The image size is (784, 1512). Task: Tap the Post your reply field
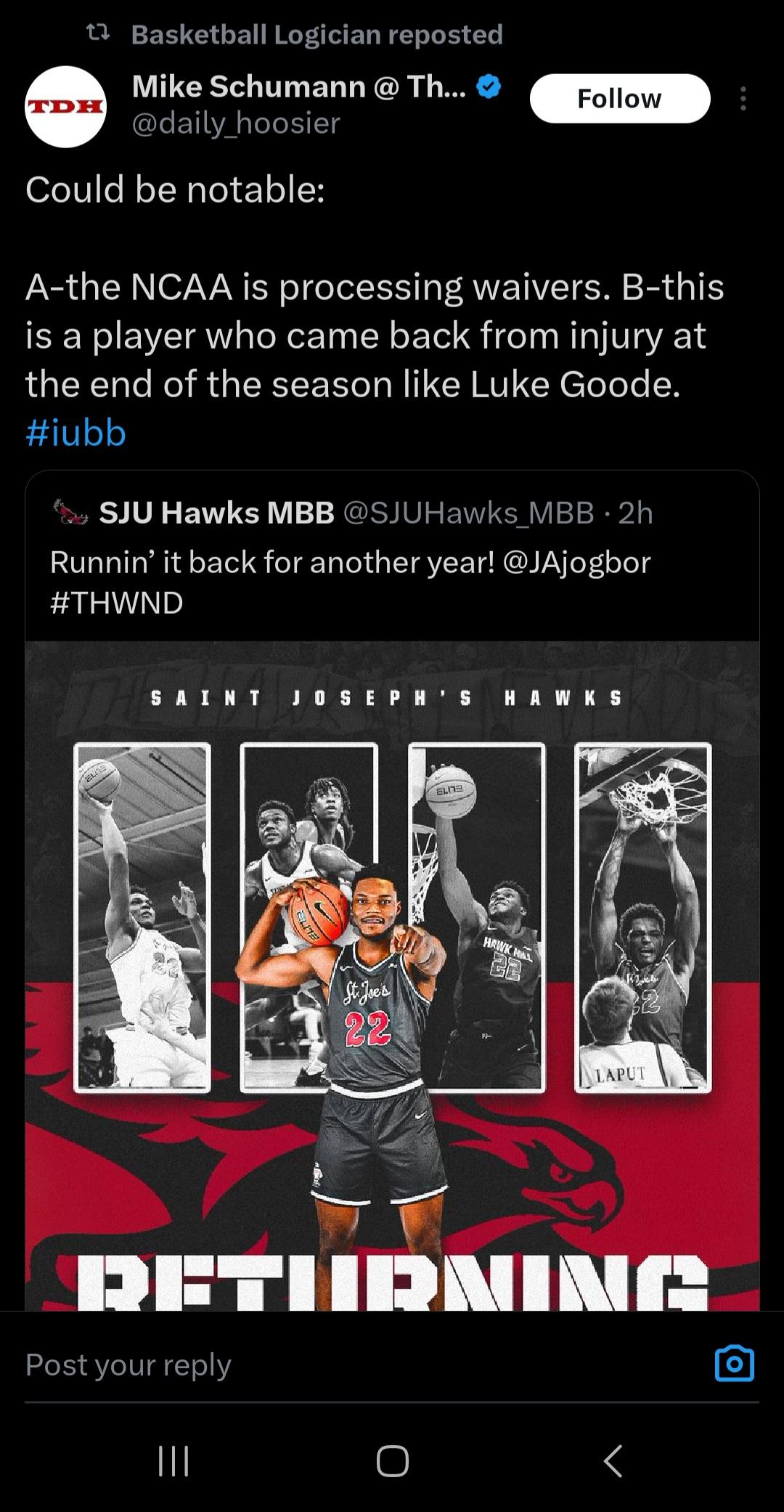(363, 1365)
